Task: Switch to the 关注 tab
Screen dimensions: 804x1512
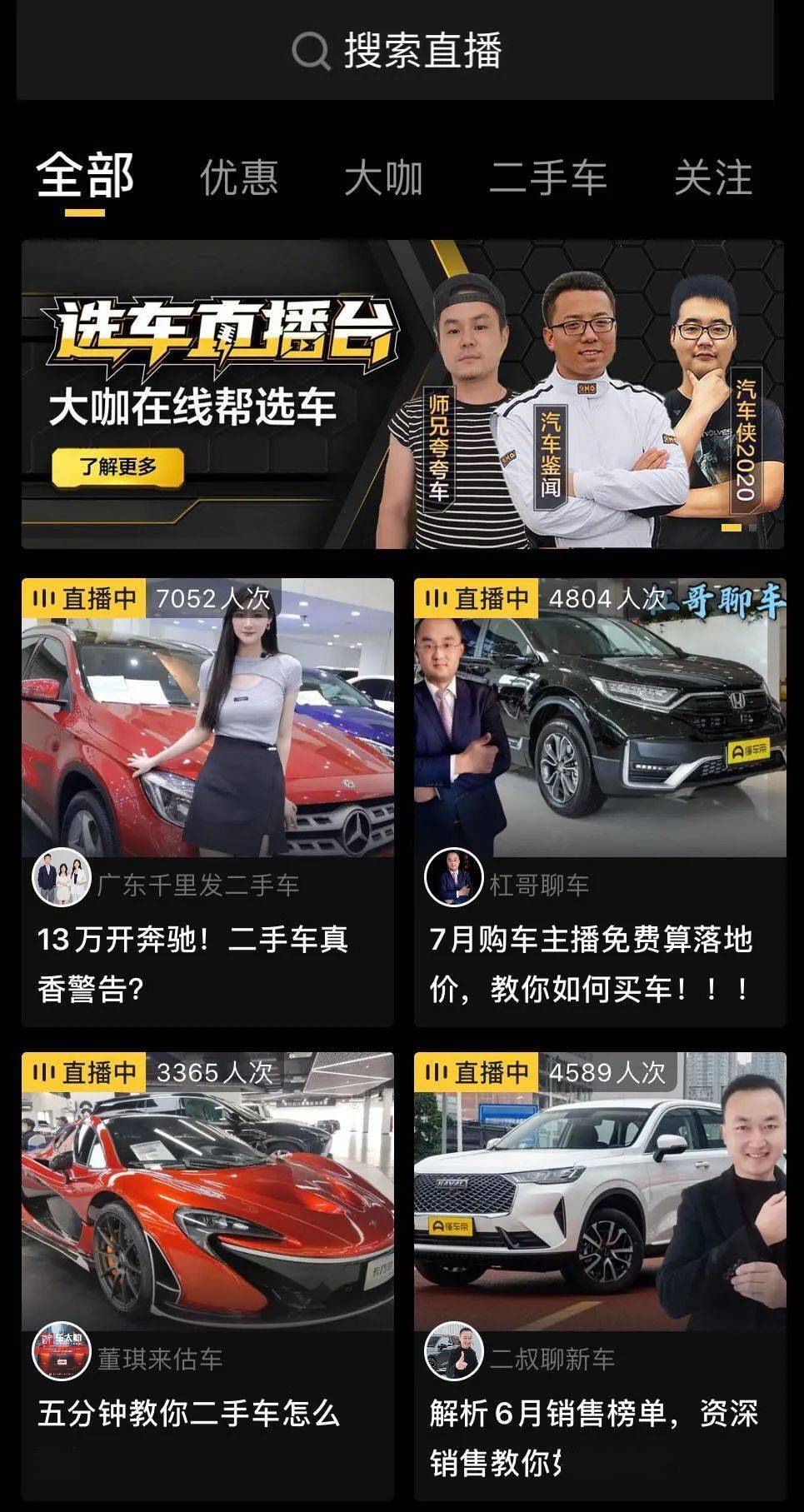Action: click(713, 177)
